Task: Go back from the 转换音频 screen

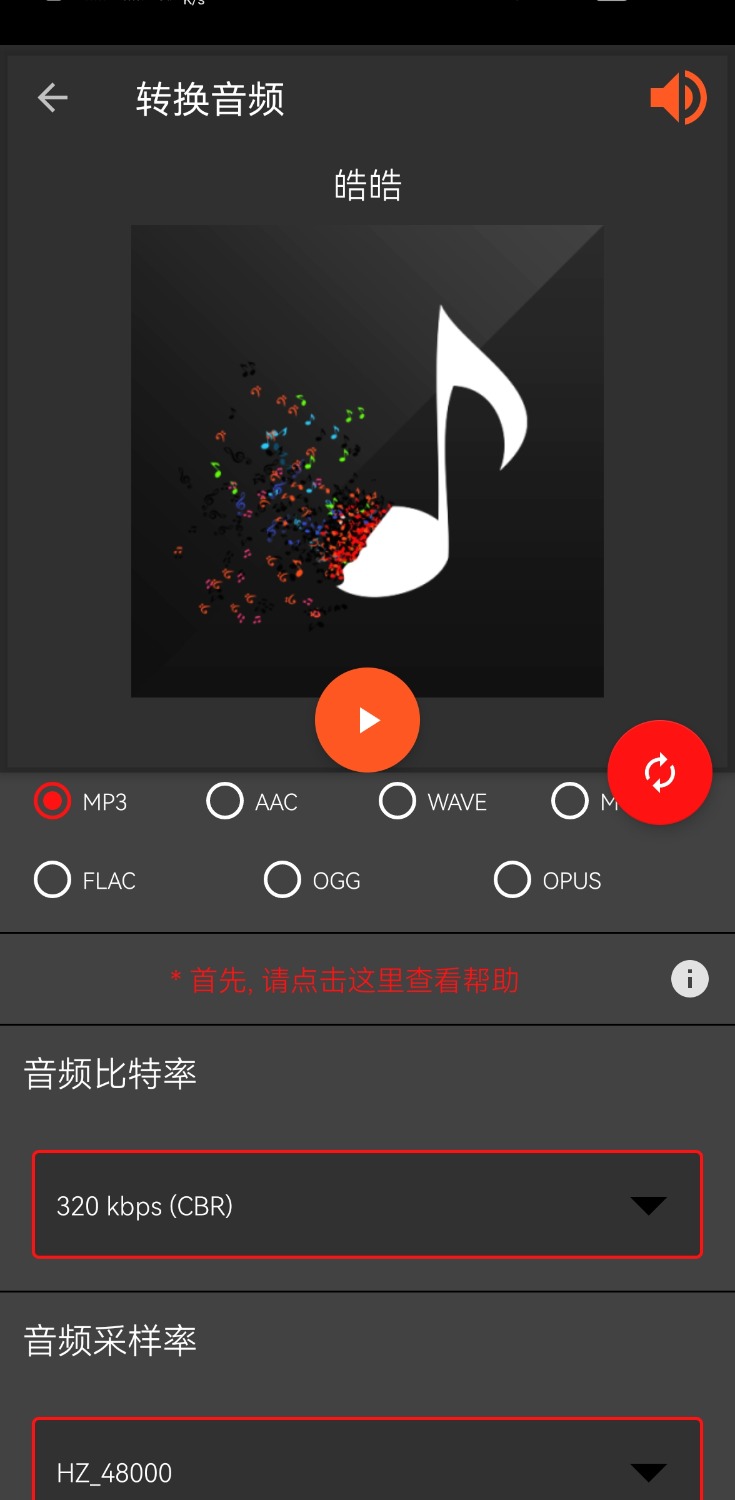Action: pyautogui.click(x=52, y=98)
